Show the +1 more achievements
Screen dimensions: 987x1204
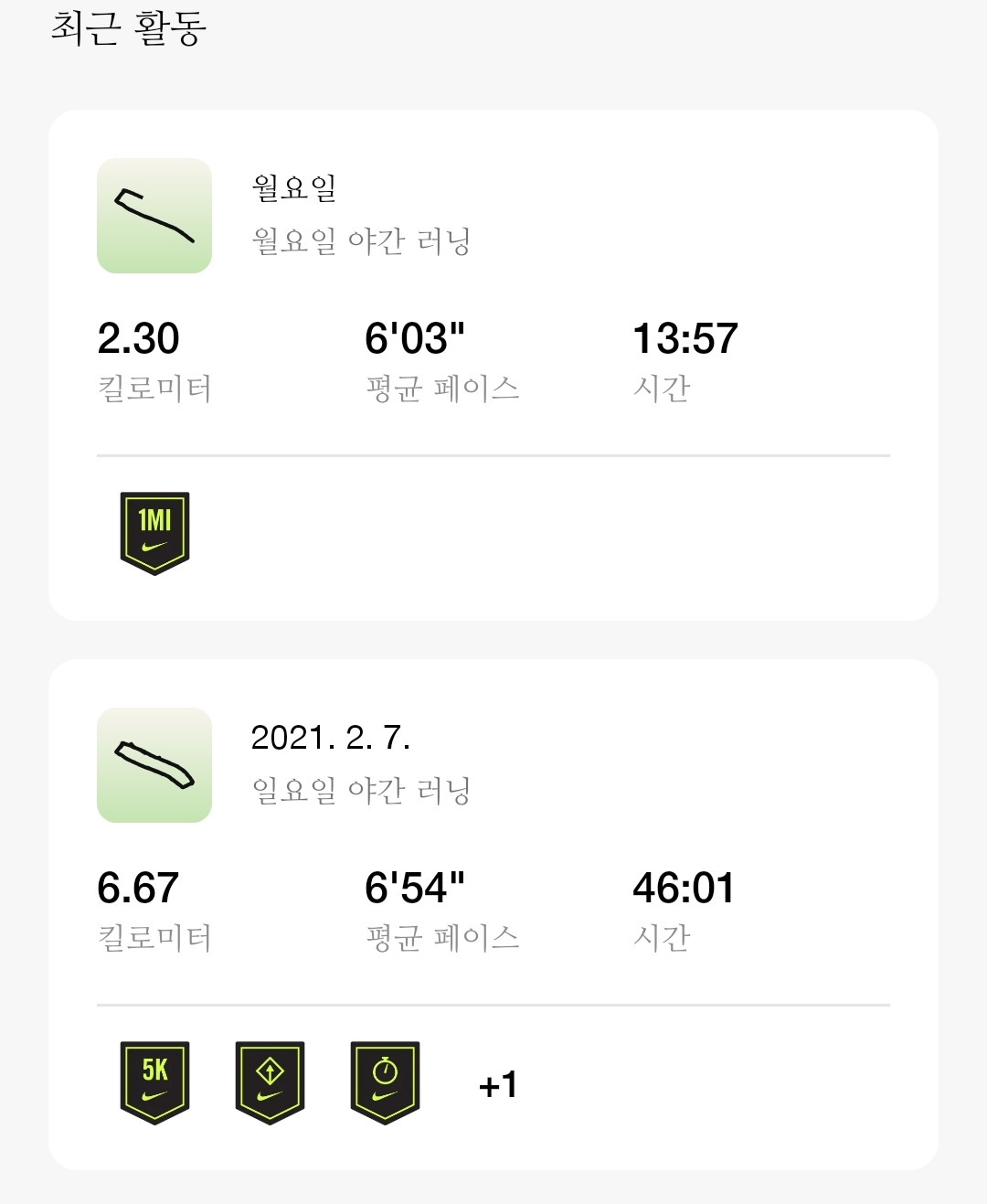(x=498, y=1084)
